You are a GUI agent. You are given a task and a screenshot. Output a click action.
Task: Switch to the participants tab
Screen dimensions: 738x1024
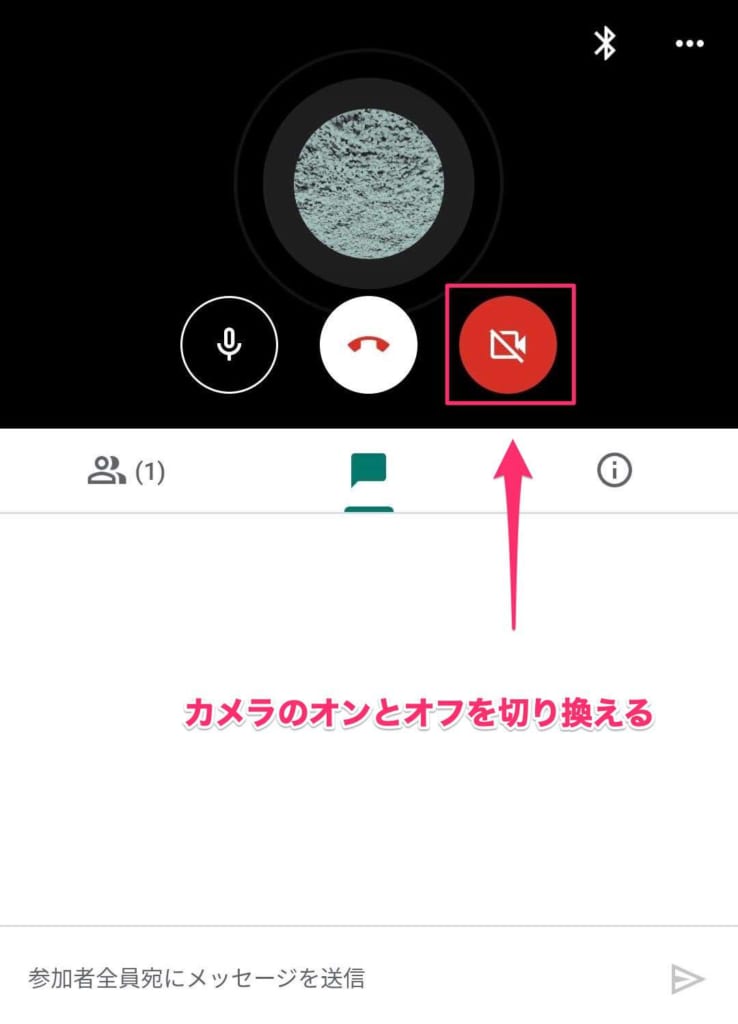(126, 472)
